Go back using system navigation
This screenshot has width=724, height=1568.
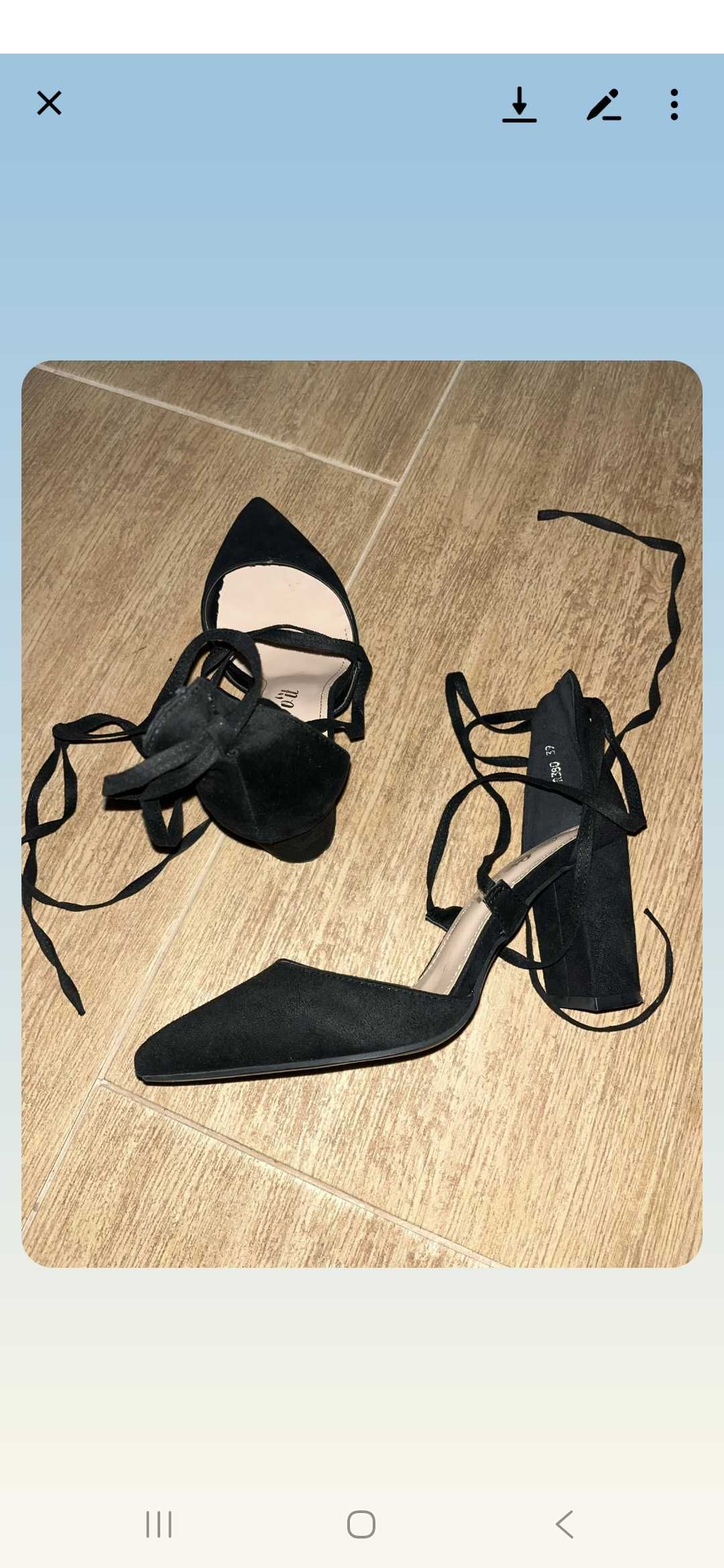(564, 1524)
